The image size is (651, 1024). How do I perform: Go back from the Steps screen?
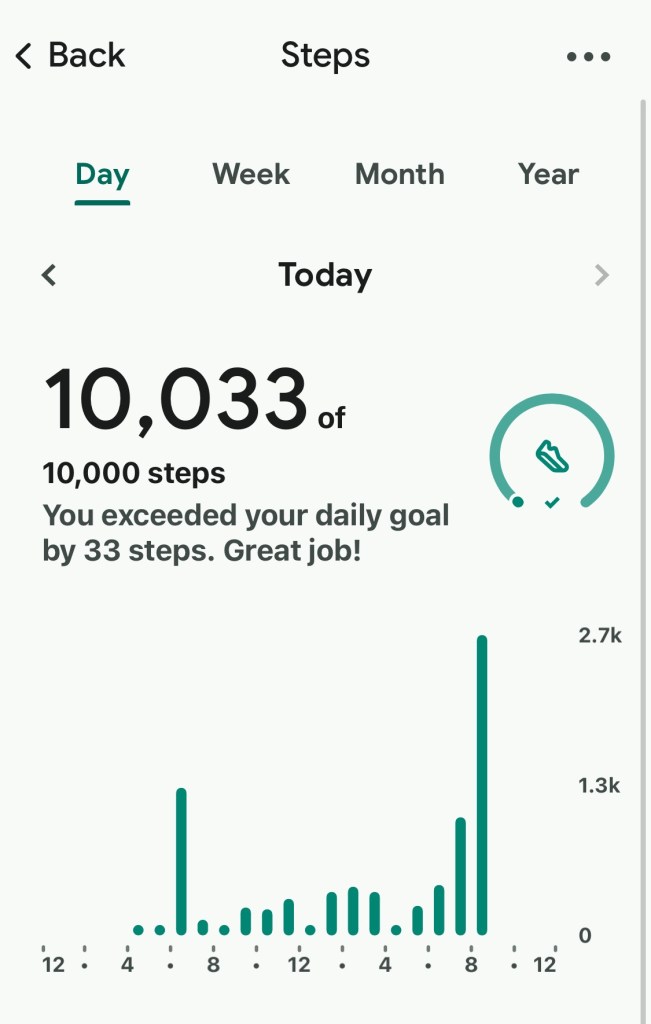pyautogui.click(x=70, y=56)
